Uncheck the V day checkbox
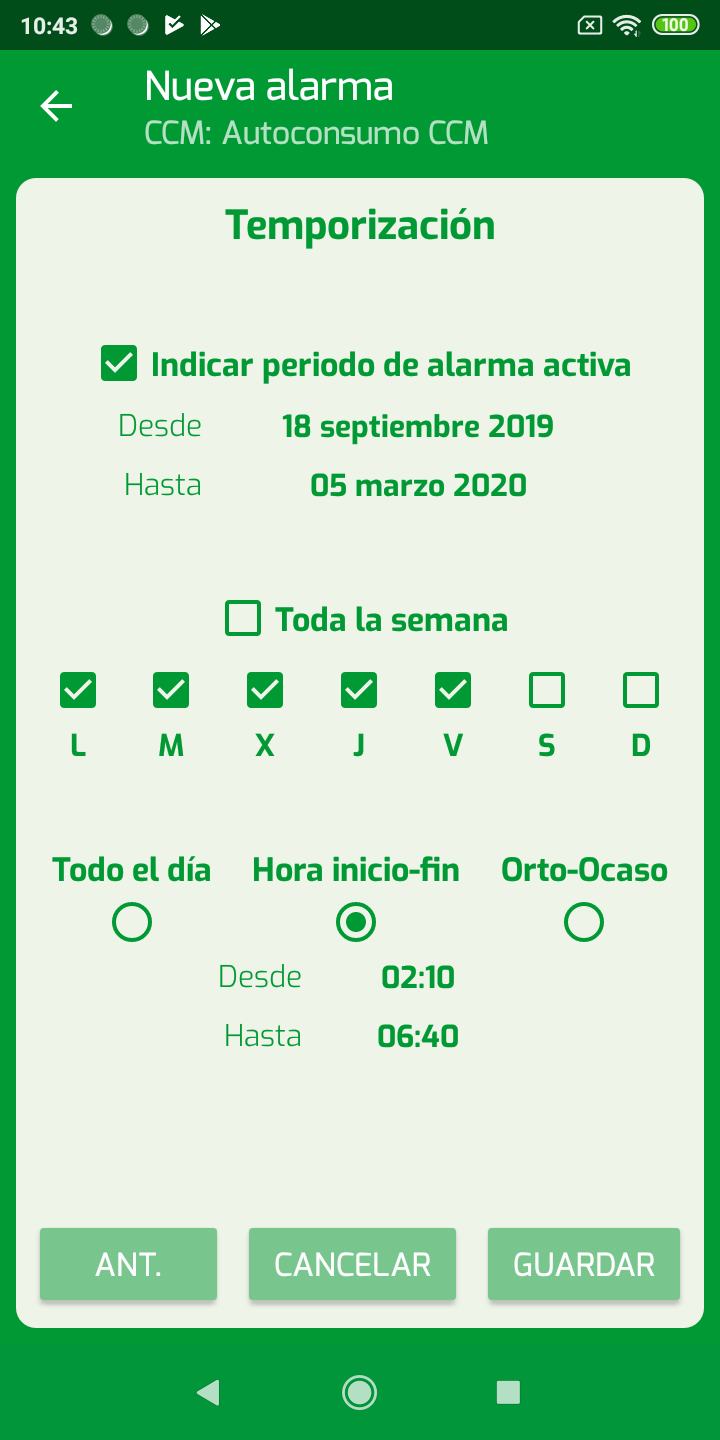Image resolution: width=720 pixels, height=1440 pixels. (x=453, y=690)
